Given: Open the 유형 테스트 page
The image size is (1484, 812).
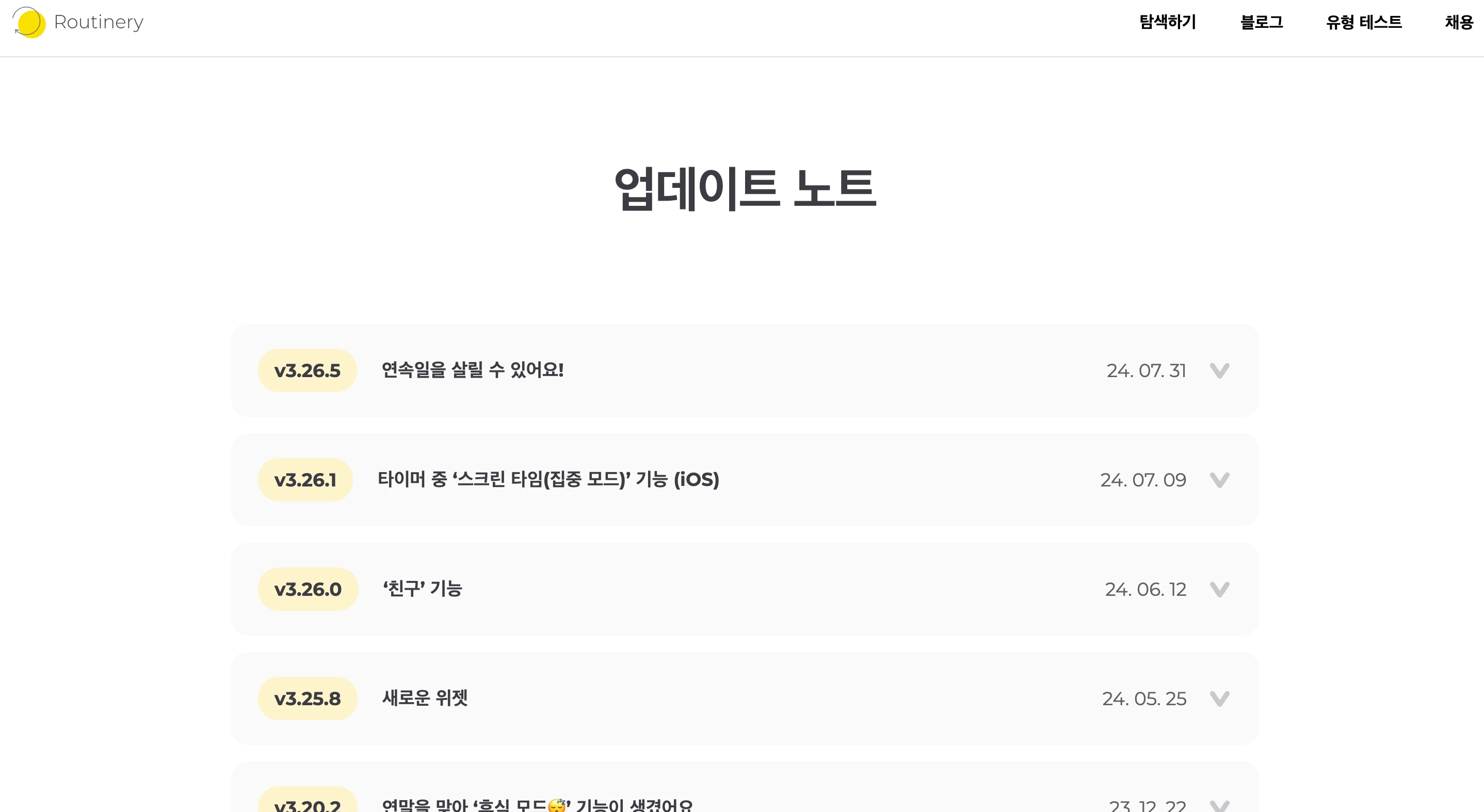Looking at the screenshot, I should [x=1364, y=23].
